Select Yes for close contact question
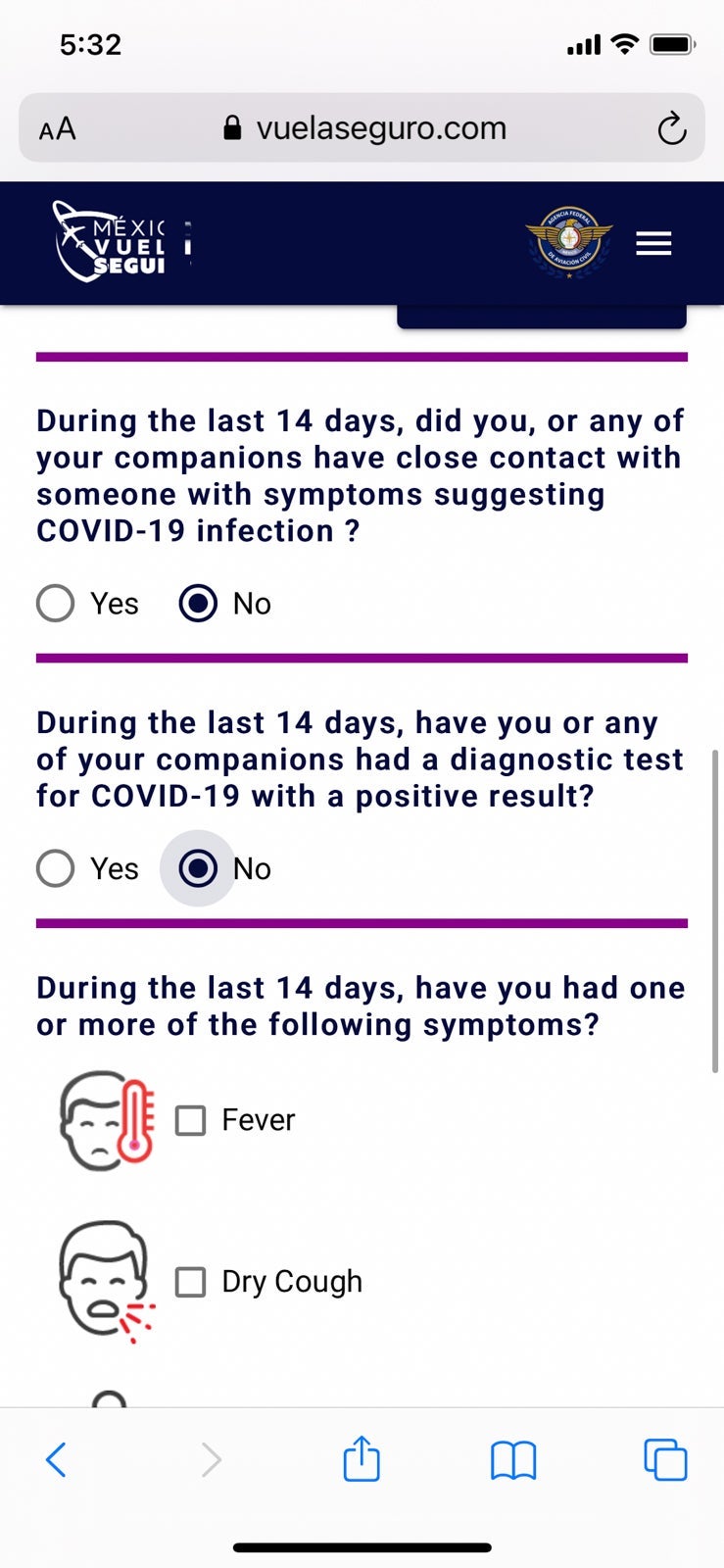 [x=56, y=604]
